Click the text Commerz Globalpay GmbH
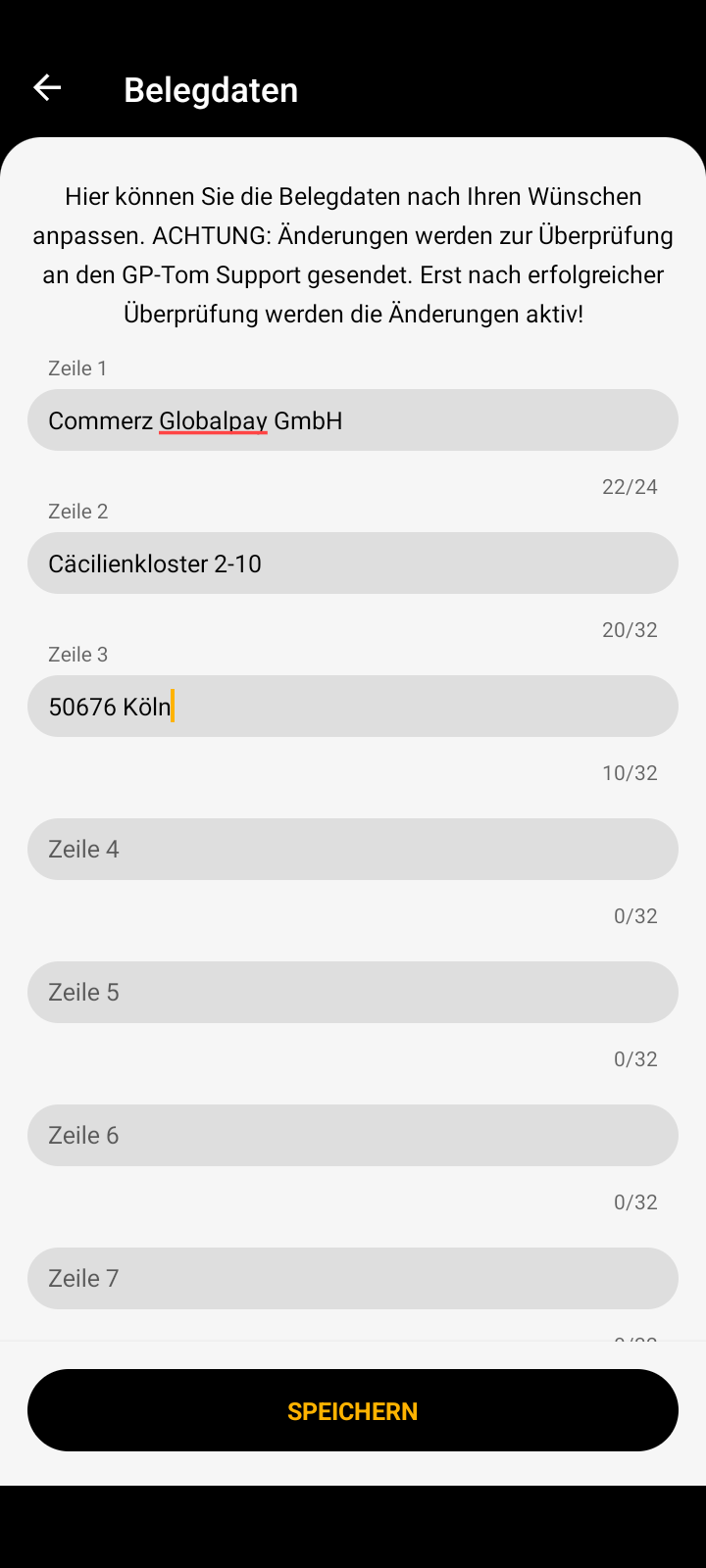Screen dimensions: 706x1568 pyautogui.click(x=195, y=419)
